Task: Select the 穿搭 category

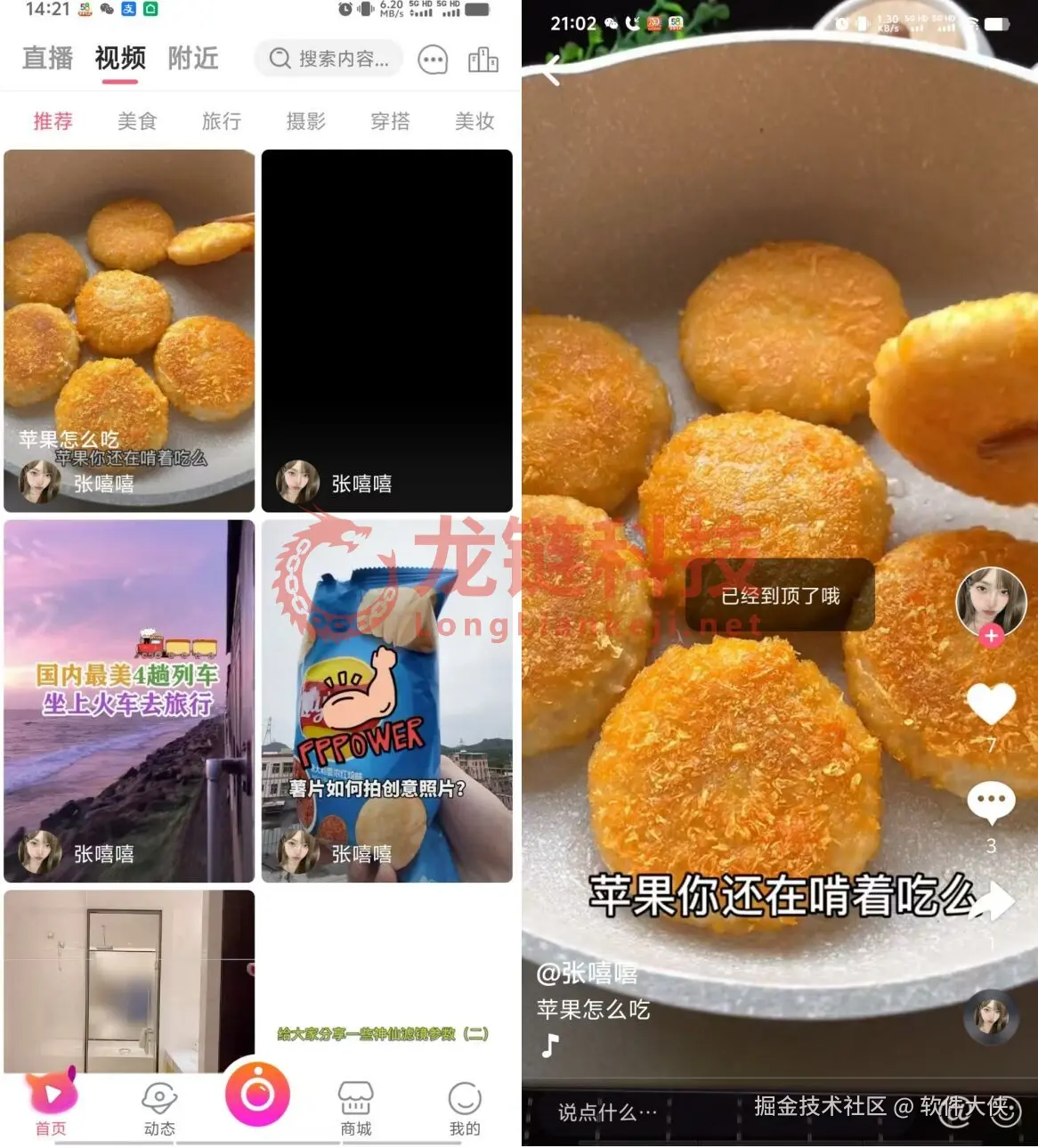Action: point(390,121)
